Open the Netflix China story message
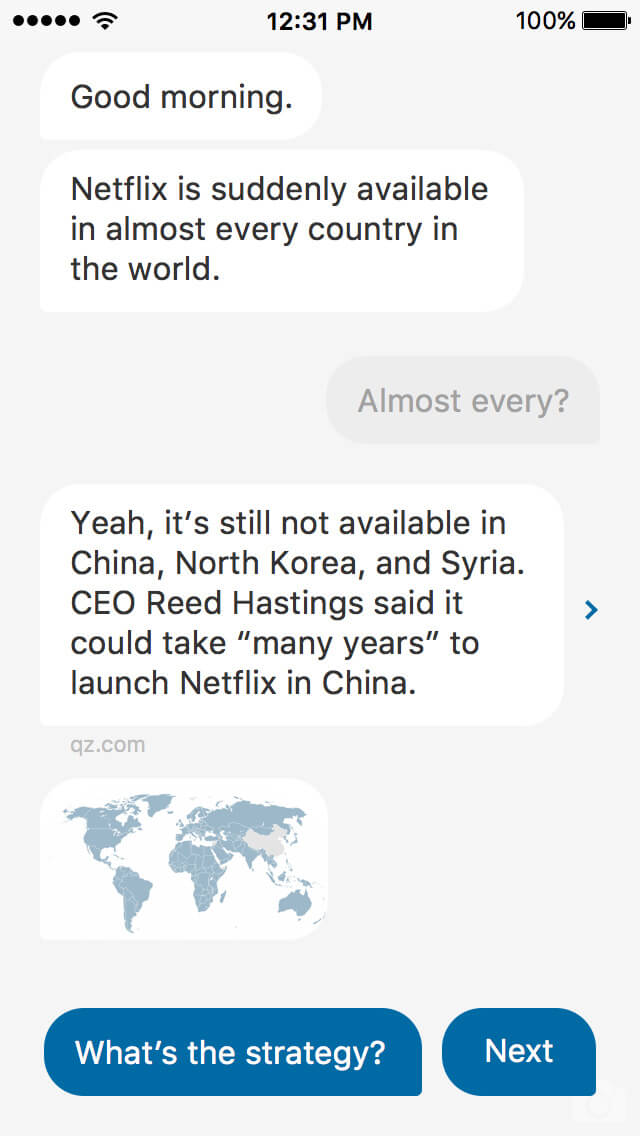The height and width of the screenshot is (1136, 640). [302, 605]
